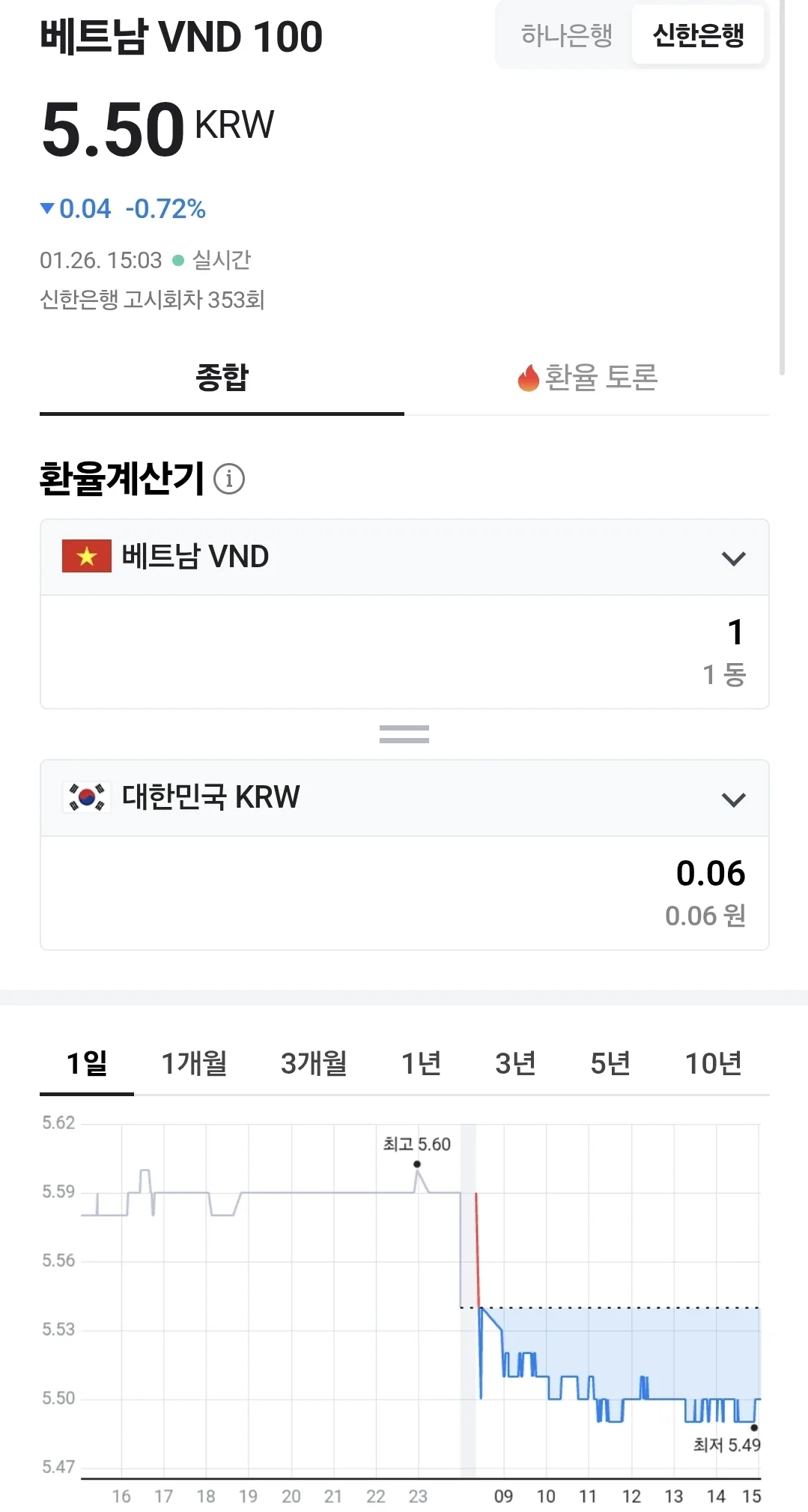The width and height of the screenshot is (808, 1512).
Task: Show the 1일 chart range
Action: click(x=87, y=1063)
